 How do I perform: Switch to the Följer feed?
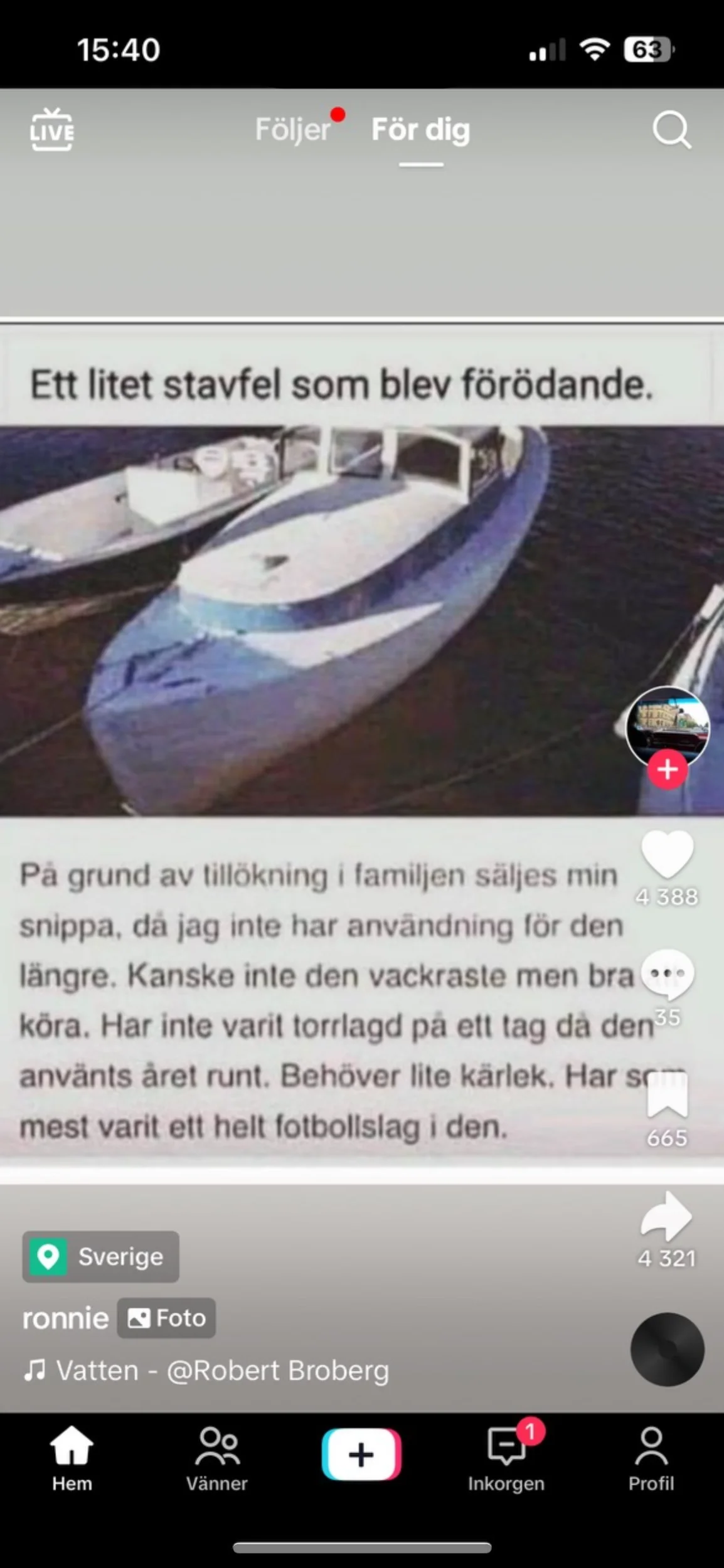click(x=292, y=130)
